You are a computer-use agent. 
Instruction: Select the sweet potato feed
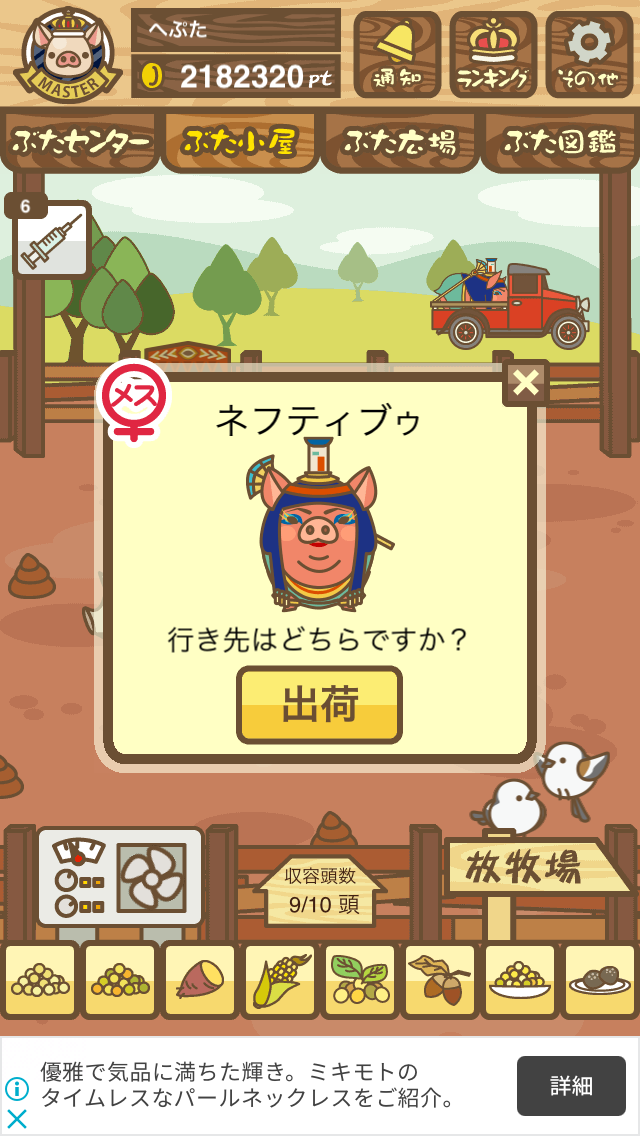[x=200, y=980]
